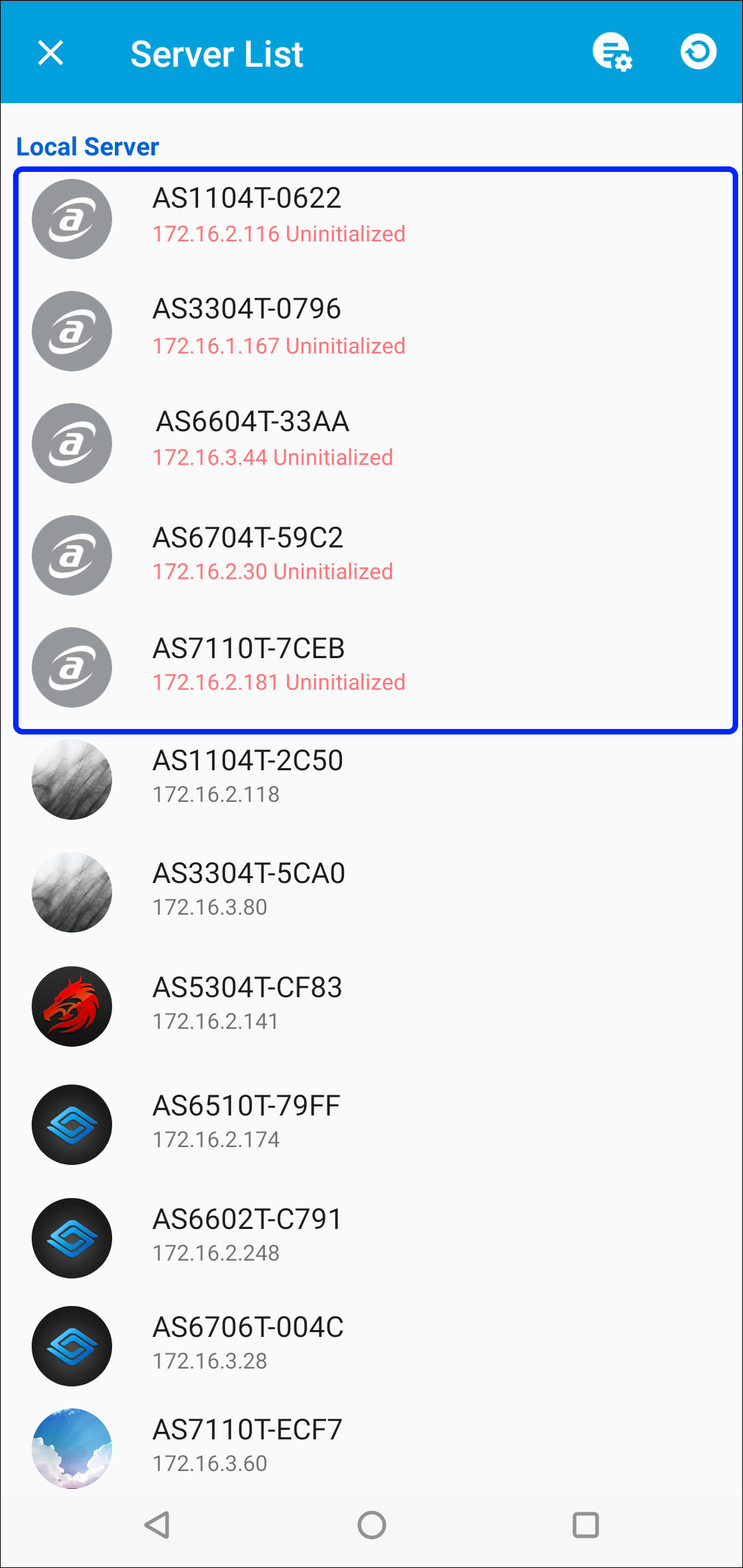
Task: Select server AS7110T-7CEB
Action: point(371,667)
